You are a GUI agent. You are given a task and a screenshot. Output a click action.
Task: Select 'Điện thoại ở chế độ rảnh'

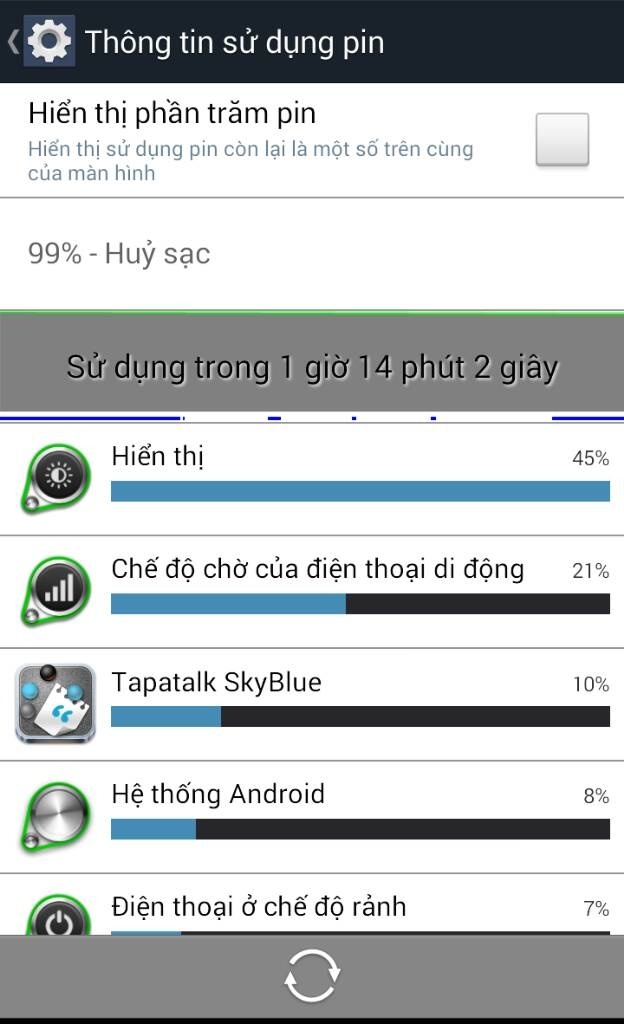[x=312, y=904]
